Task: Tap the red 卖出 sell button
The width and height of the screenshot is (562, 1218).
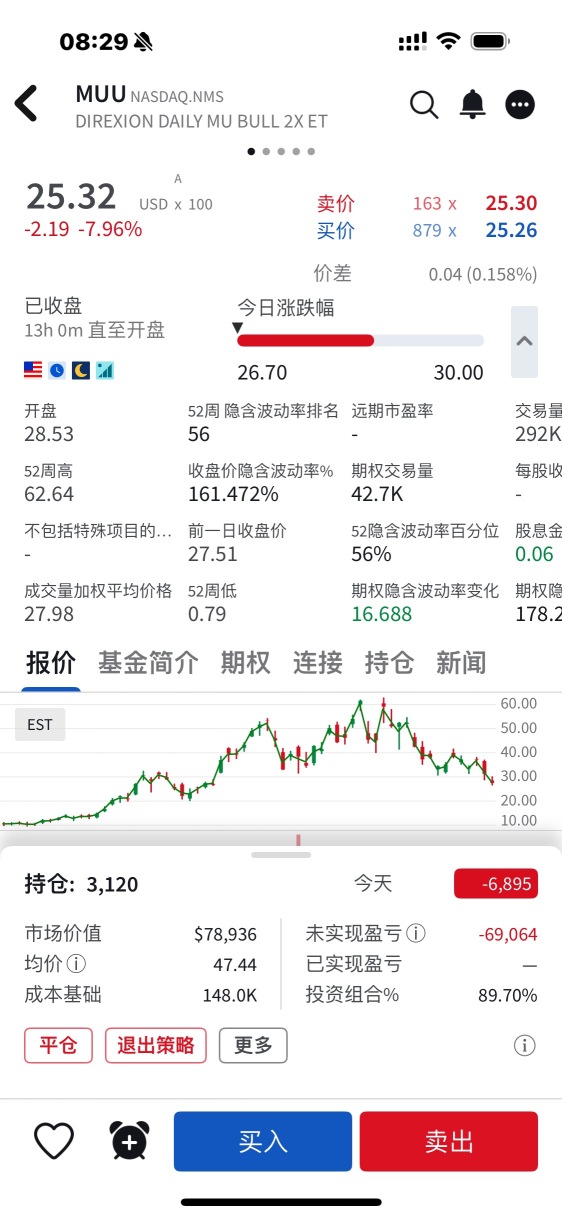Action: point(449,1141)
